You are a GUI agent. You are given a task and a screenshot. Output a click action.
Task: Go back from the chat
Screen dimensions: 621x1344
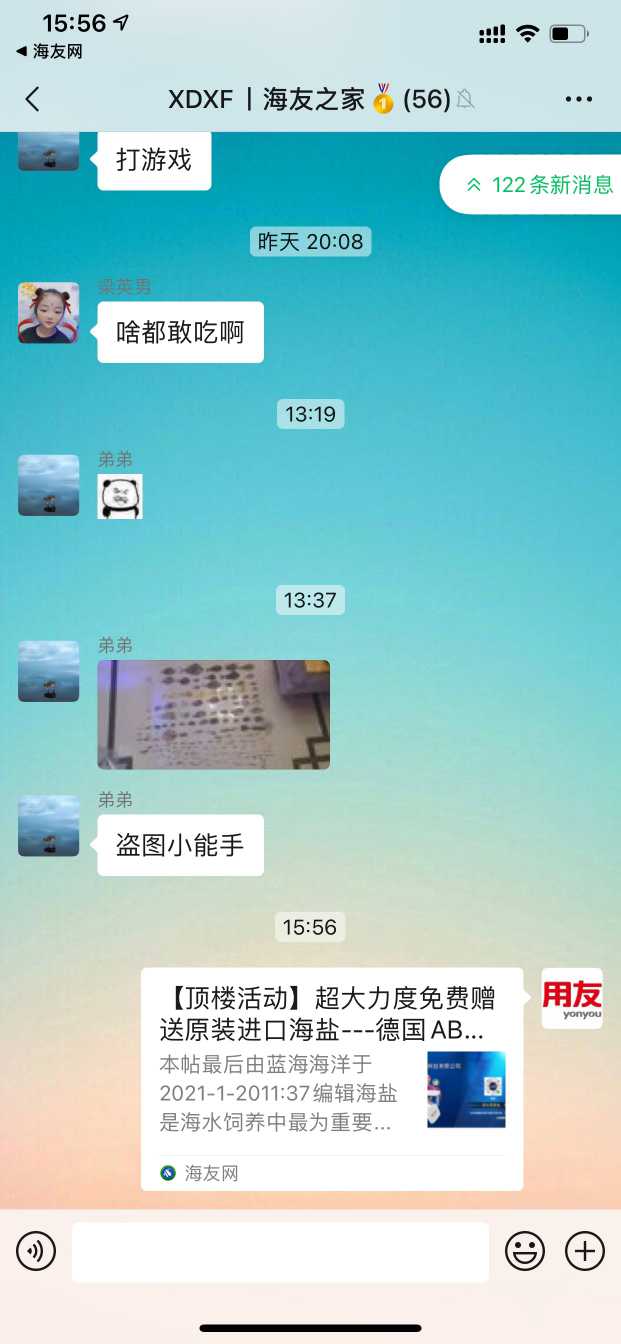click(32, 99)
